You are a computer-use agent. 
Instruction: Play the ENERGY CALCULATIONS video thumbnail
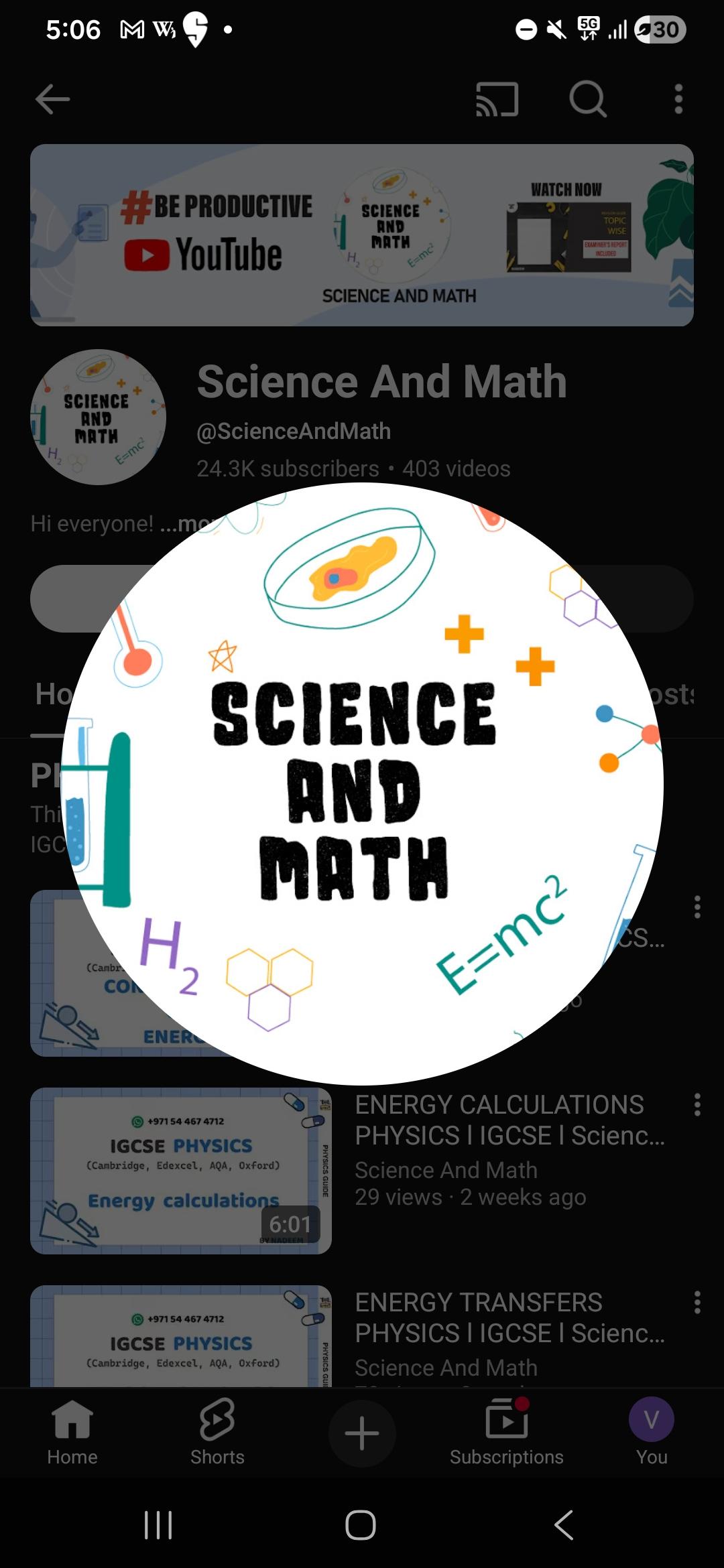pos(181,1171)
